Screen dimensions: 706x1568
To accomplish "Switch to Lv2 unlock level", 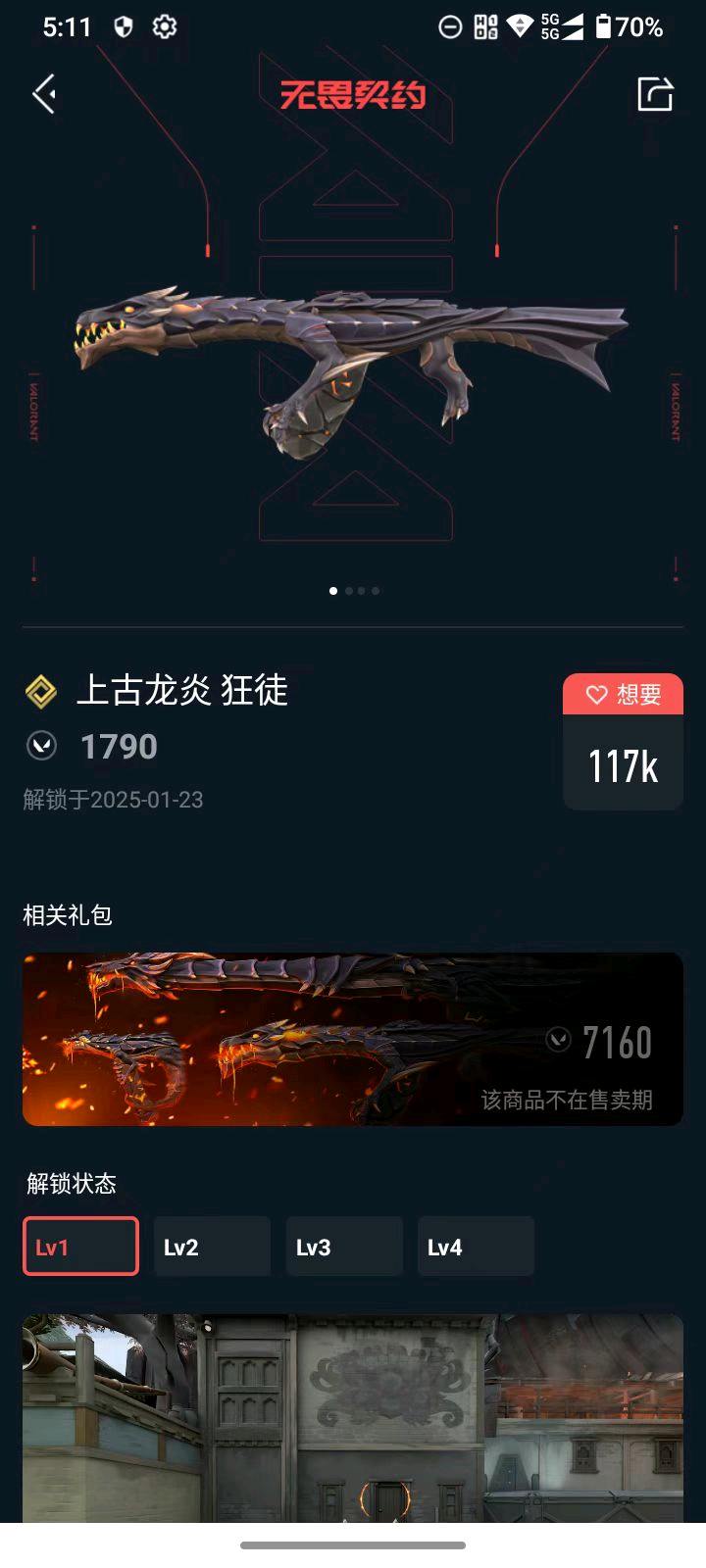I will [x=212, y=1247].
